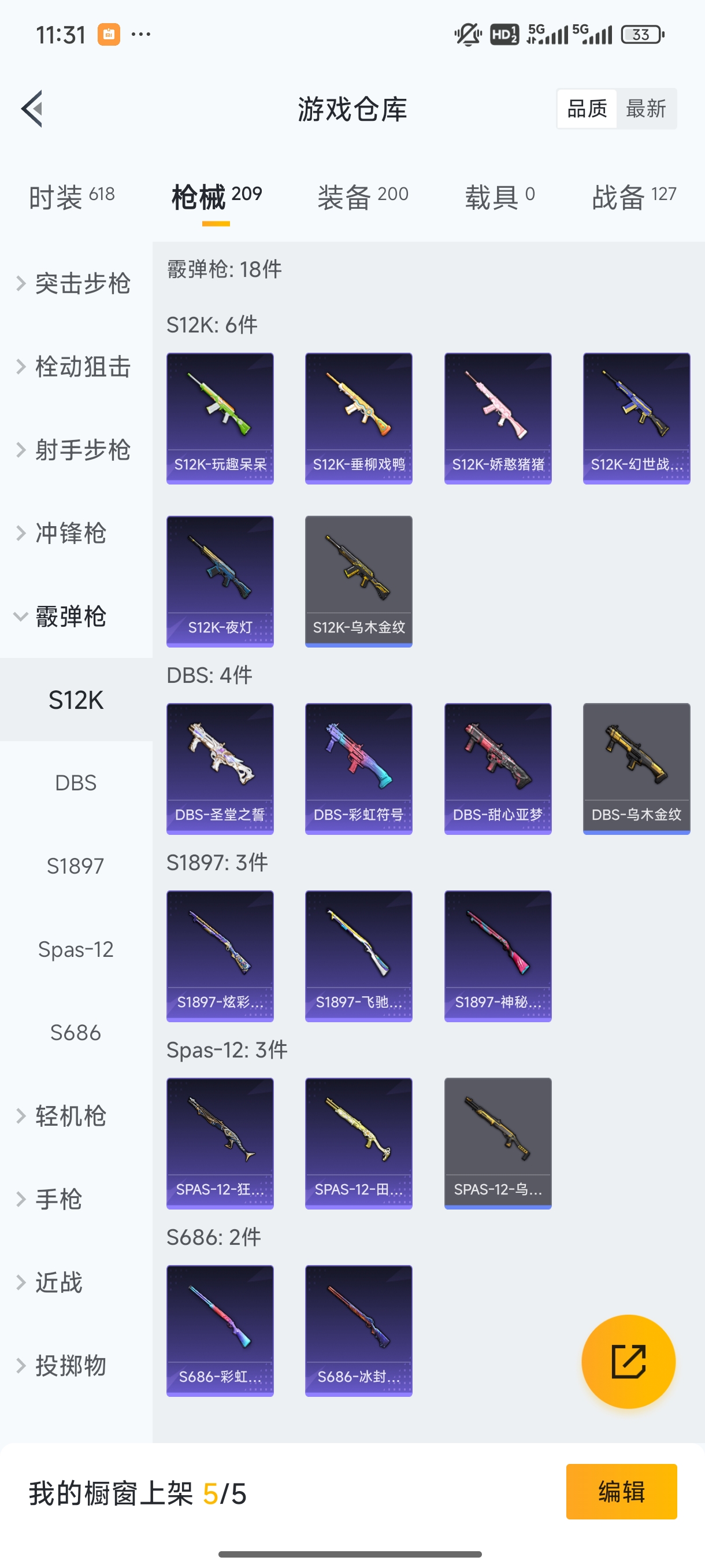
Task: Open the SPAS-12-乌木金纹 grayed-out skin
Action: [x=498, y=1143]
